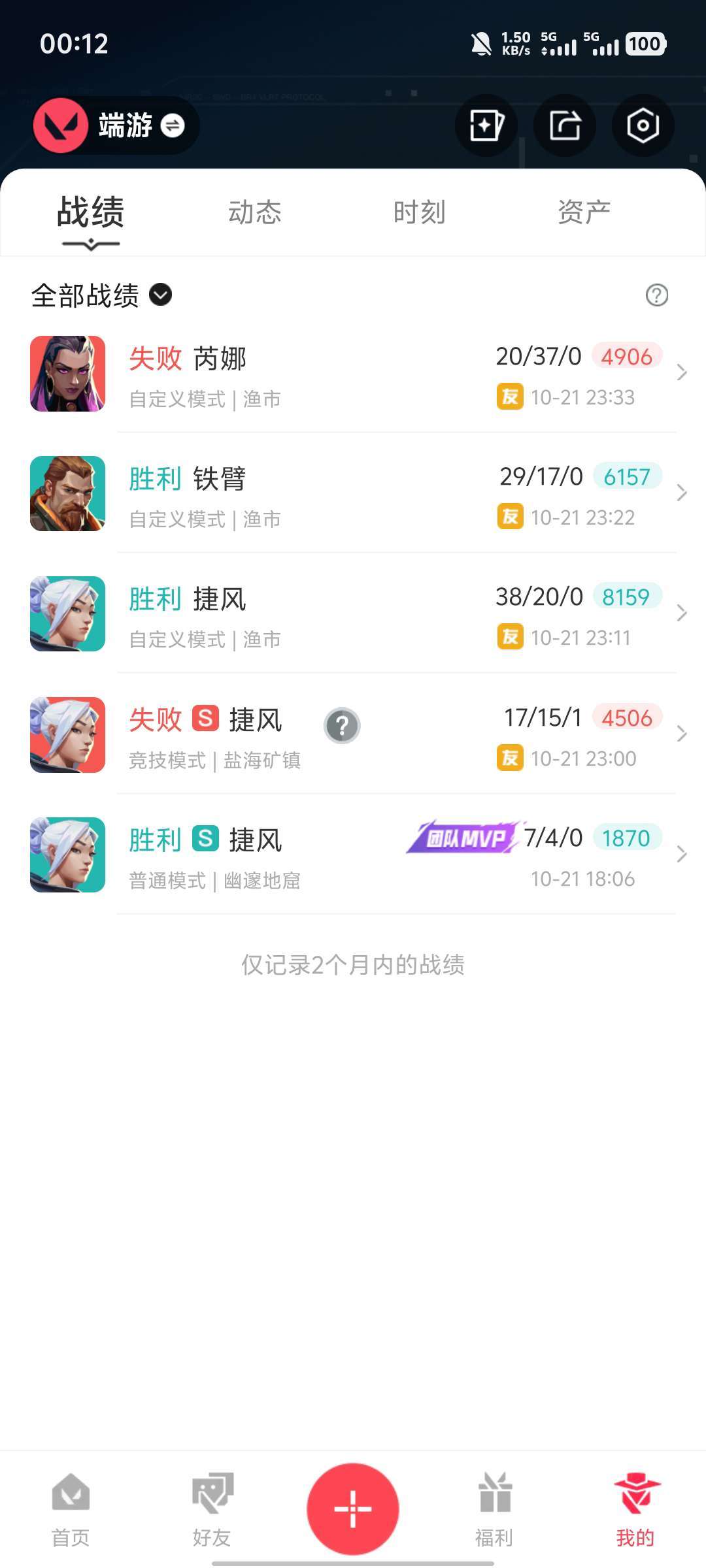Switch to the 时刻 tab
The image size is (706, 1568).
(x=419, y=212)
